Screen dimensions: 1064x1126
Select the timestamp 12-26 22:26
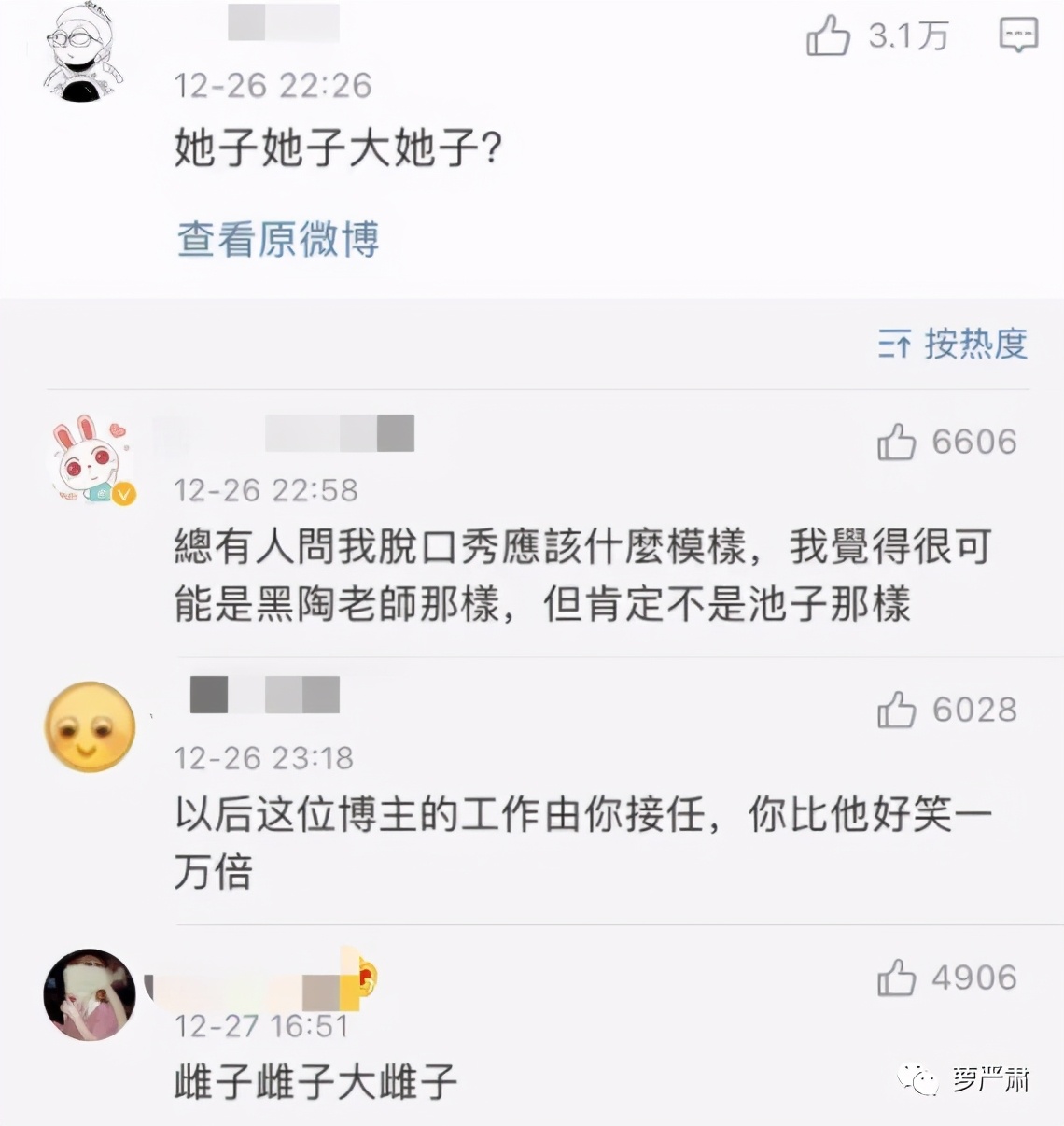[272, 85]
